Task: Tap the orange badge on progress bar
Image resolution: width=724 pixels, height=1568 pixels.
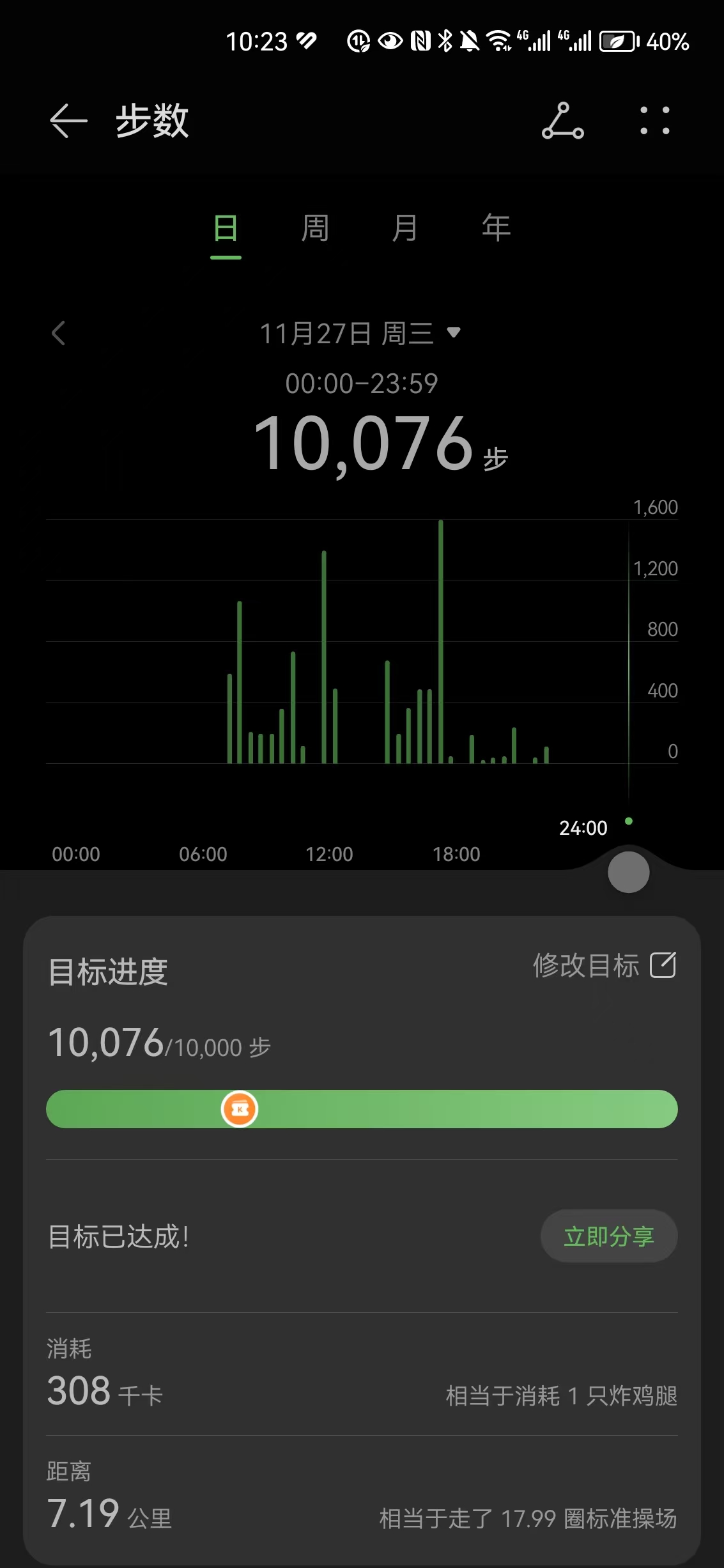Action: tap(240, 1109)
